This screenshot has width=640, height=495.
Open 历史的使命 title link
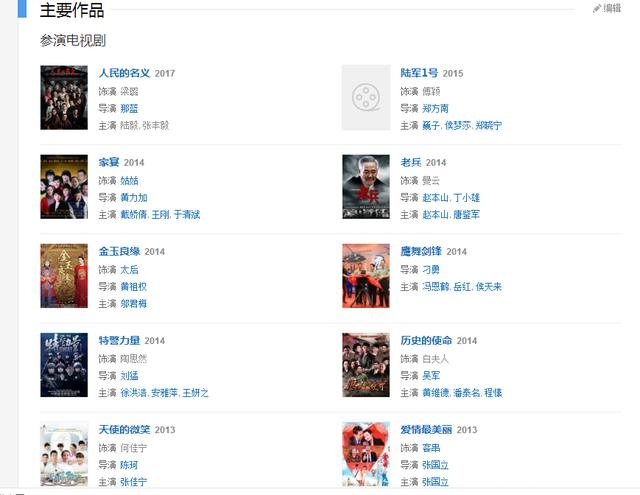coord(427,340)
